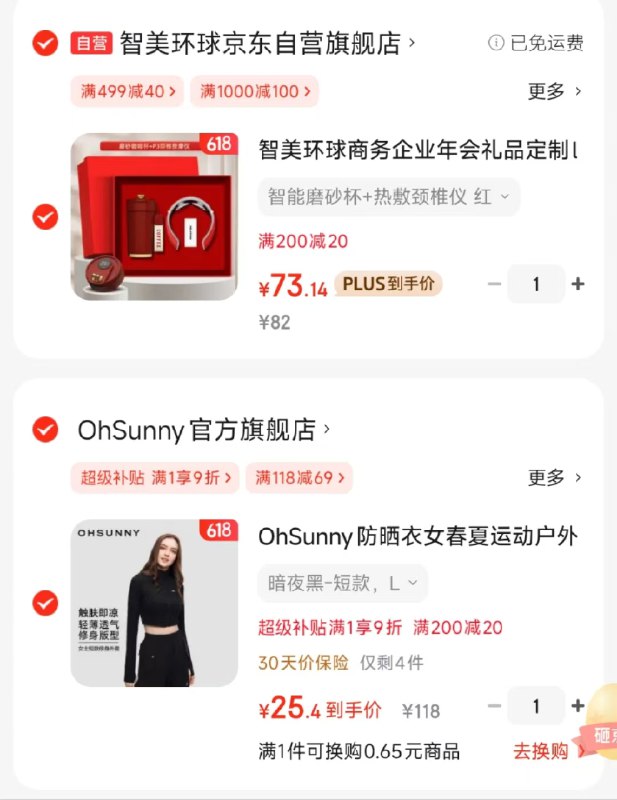617x800 pixels.
Task: Uncheck the 智美环球 gift set item
Action: (x=45, y=216)
